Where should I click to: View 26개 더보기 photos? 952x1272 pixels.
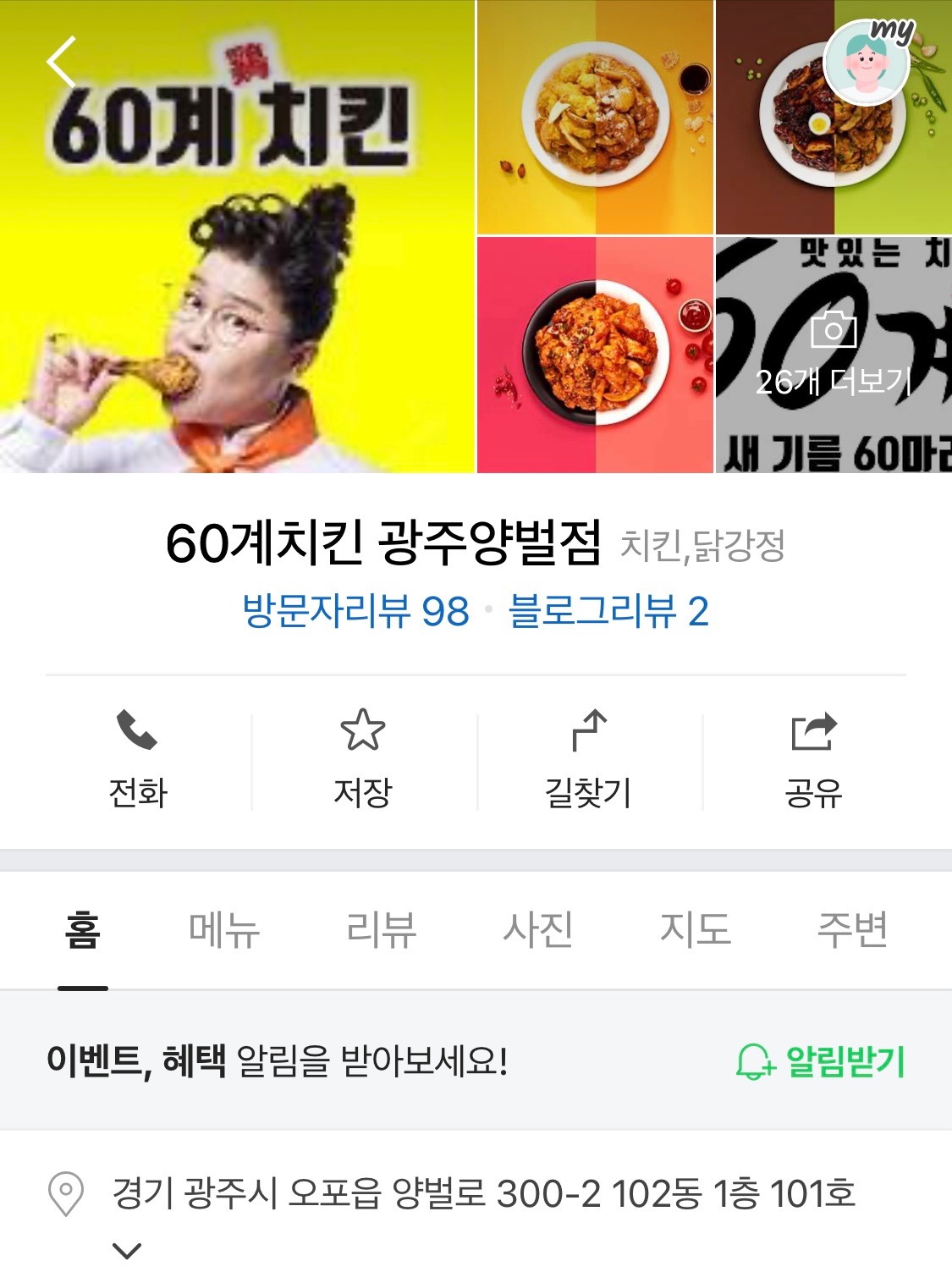pyautogui.click(x=834, y=355)
